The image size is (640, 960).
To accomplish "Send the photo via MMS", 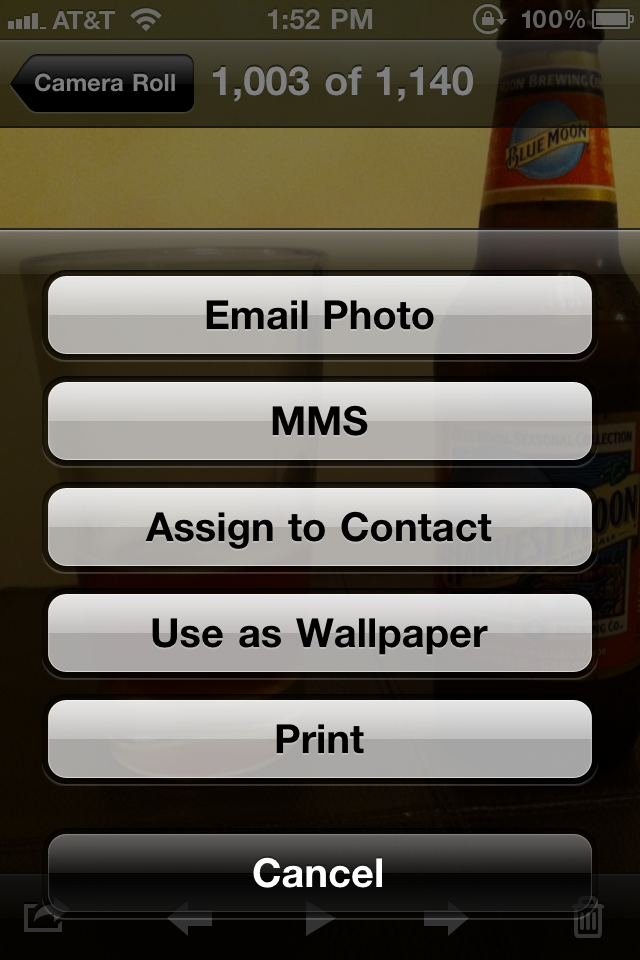I will 320,422.
